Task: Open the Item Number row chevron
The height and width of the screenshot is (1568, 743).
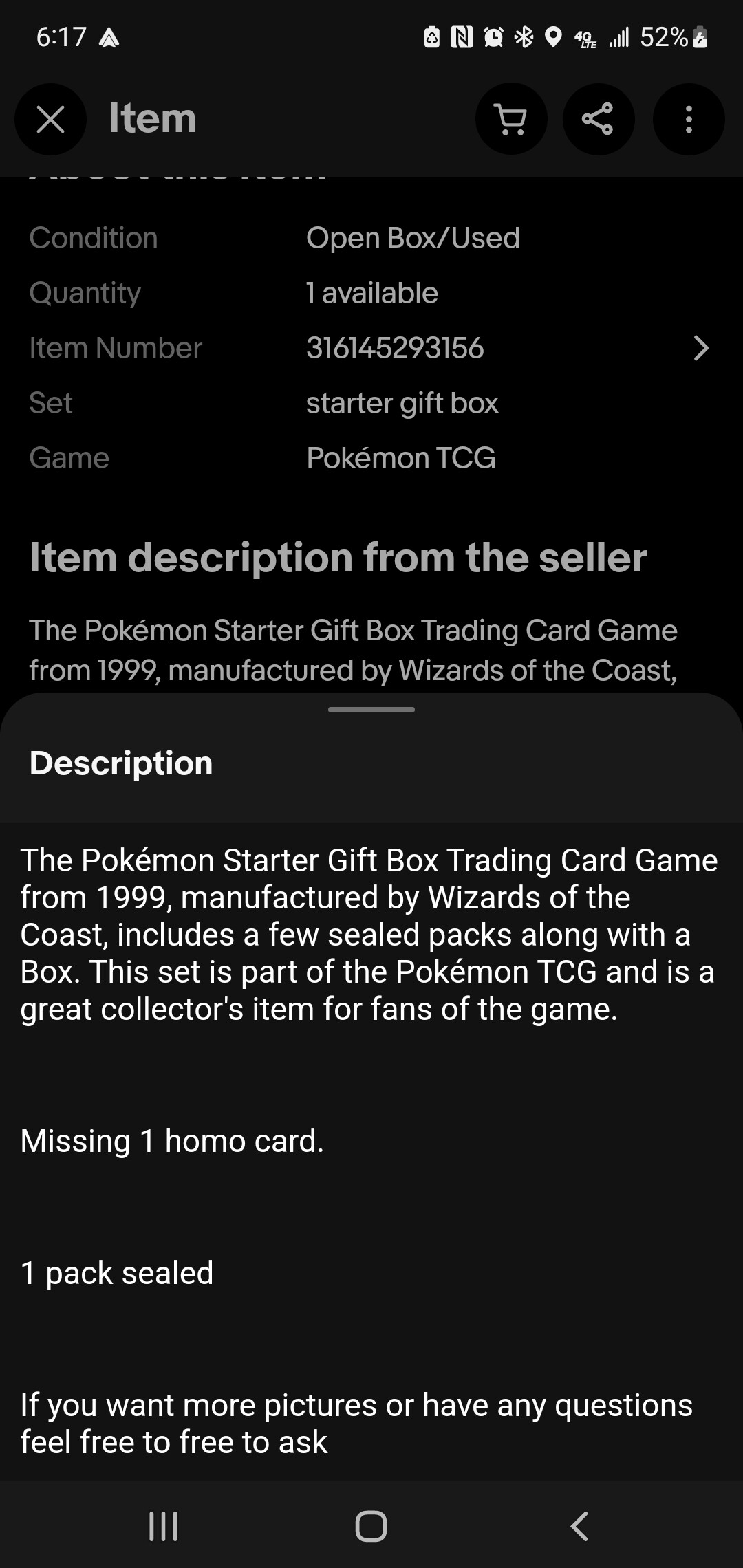Action: (x=700, y=348)
